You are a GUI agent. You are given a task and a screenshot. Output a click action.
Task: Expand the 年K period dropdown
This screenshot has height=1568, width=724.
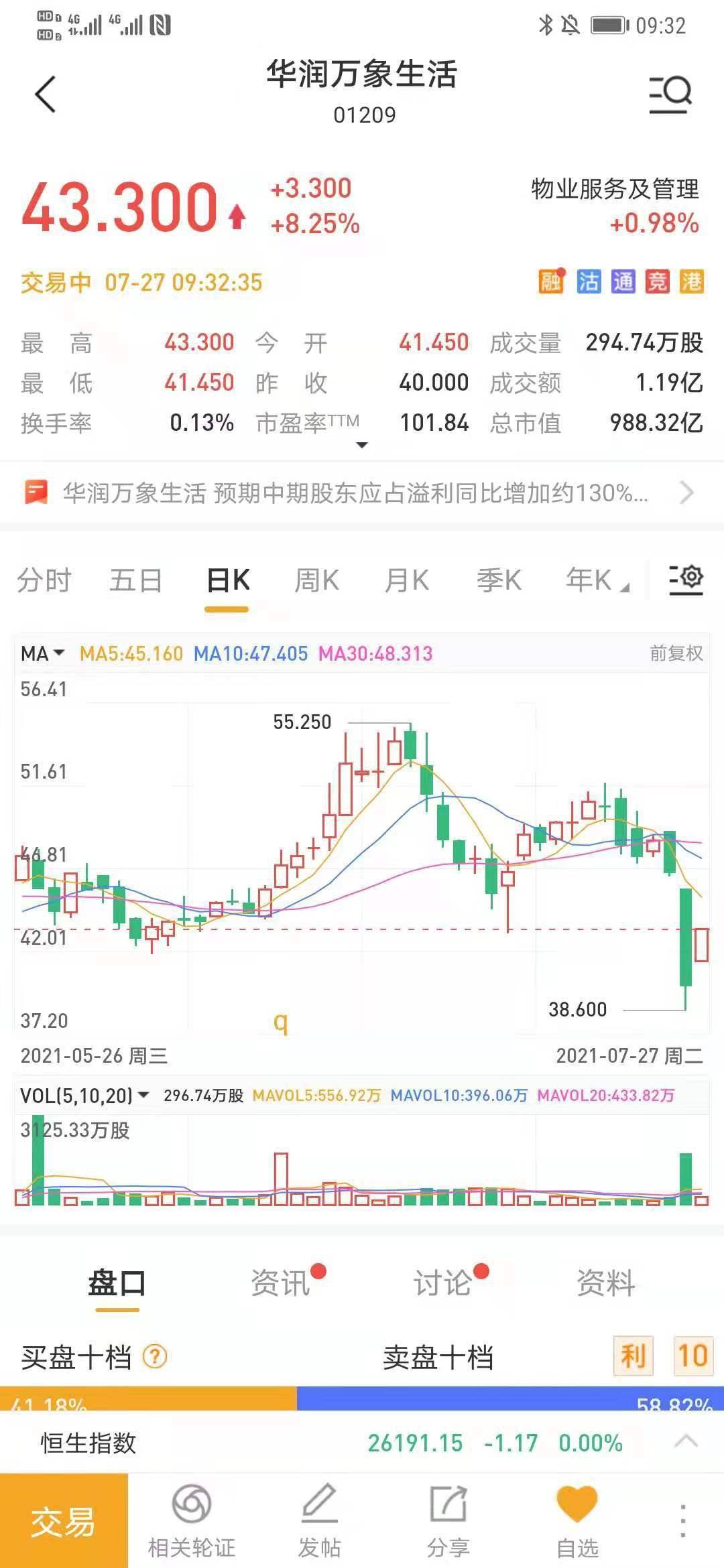(597, 580)
